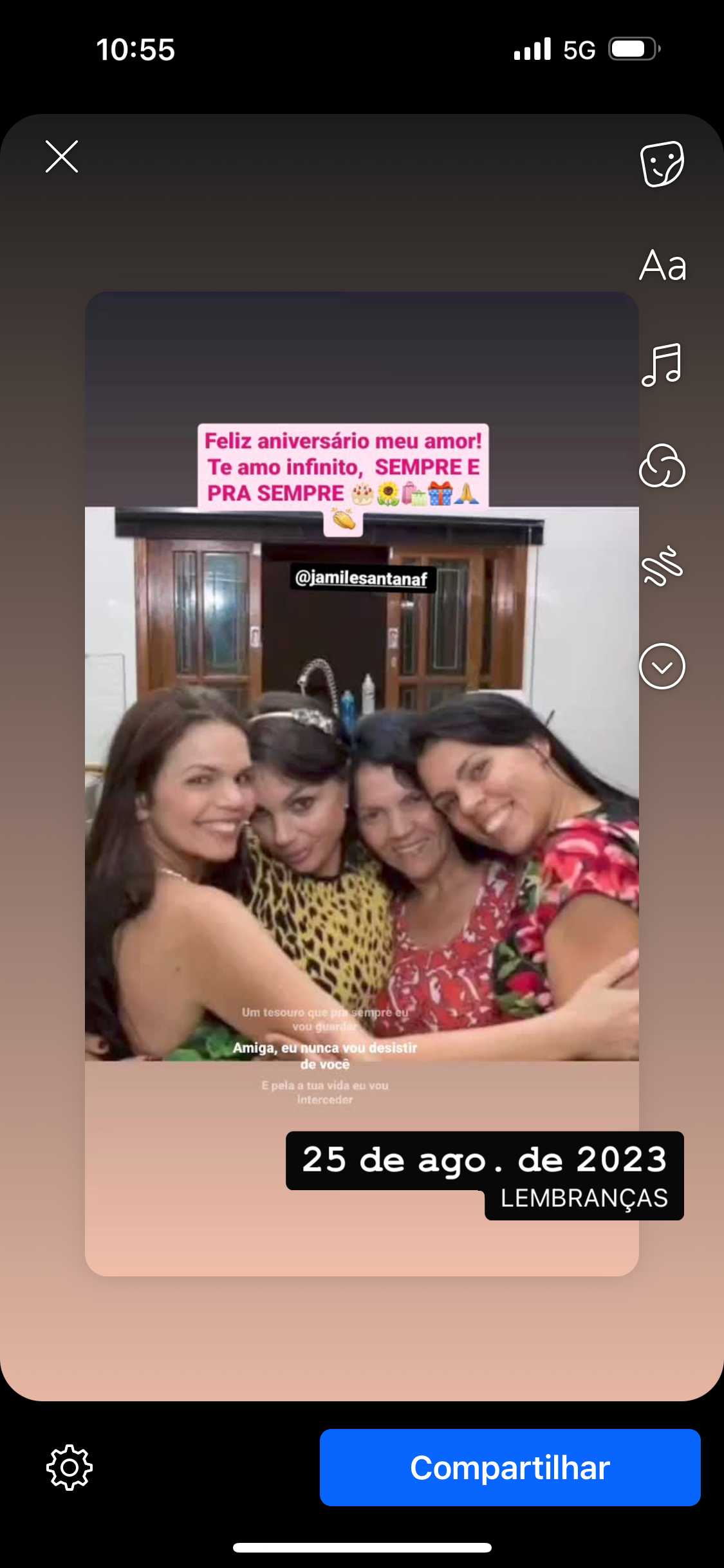Close the story editor
Image resolution: width=724 pixels, height=1568 pixels.
tap(62, 156)
